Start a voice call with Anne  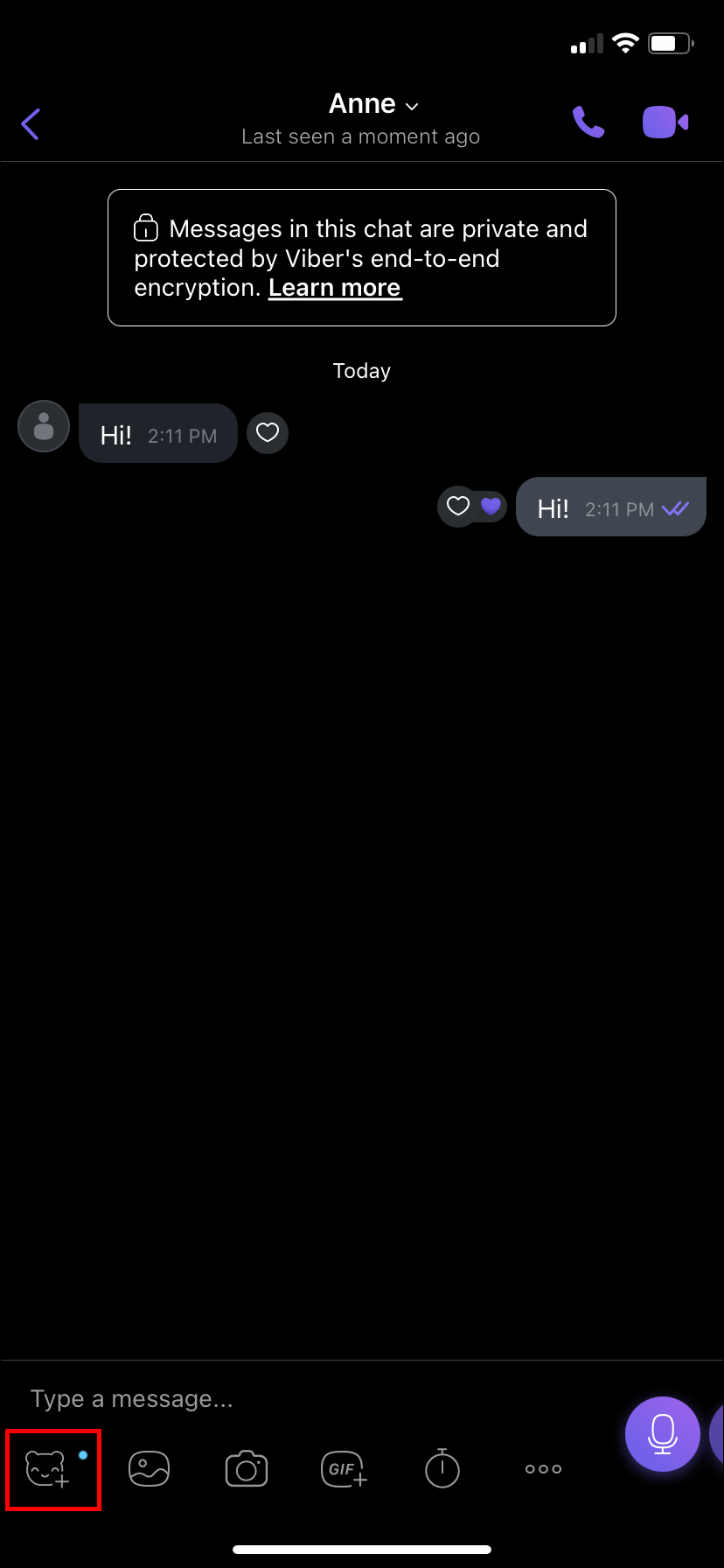pyautogui.click(x=588, y=122)
